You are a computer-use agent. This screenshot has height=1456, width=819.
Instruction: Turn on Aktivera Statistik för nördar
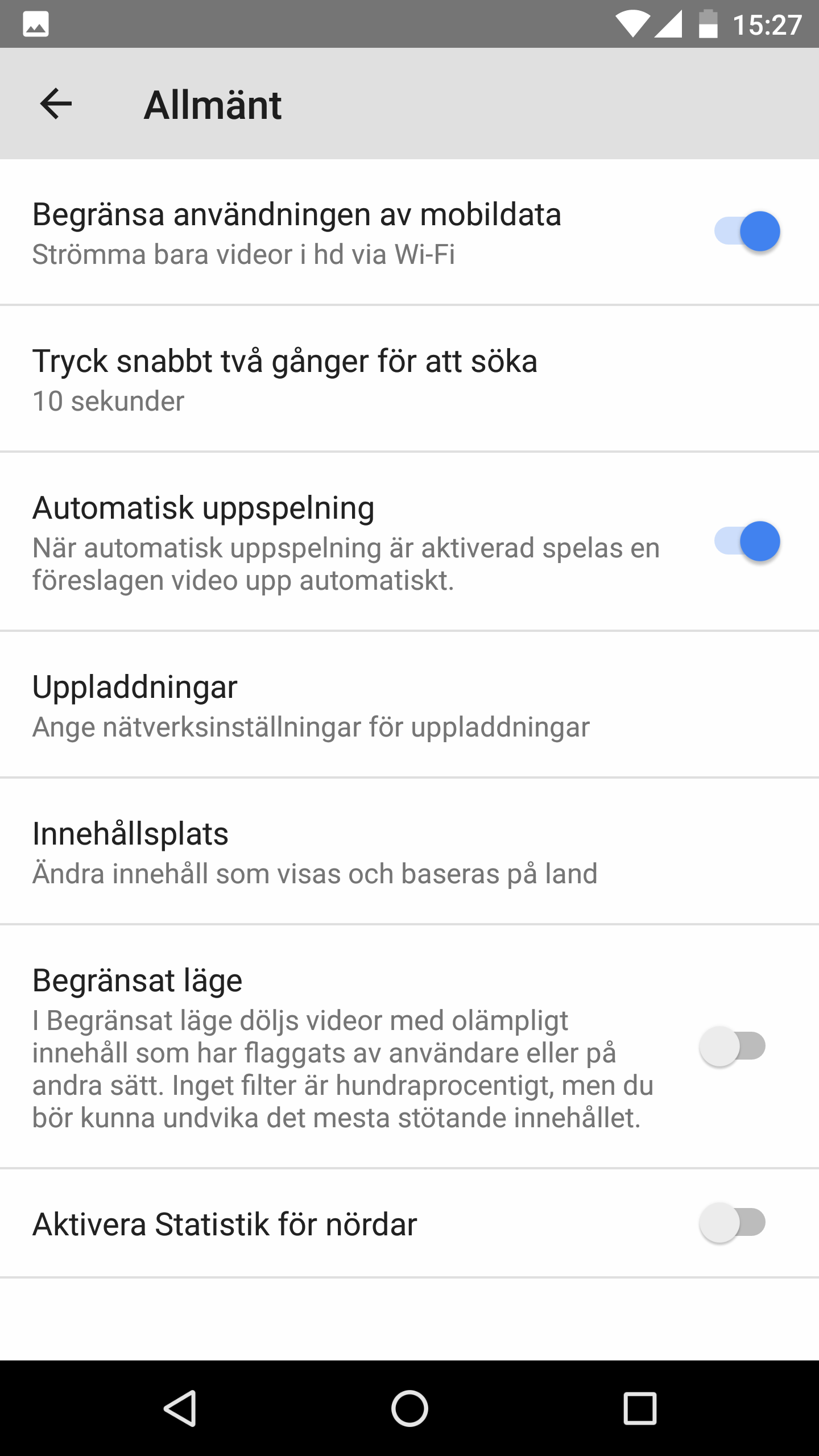pos(733,1223)
